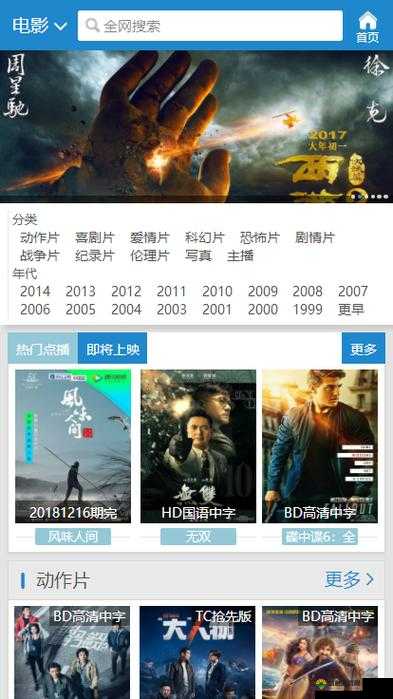Open the 碟中谍6 movie poster
The height and width of the screenshot is (699, 393).
pyautogui.click(x=320, y=446)
